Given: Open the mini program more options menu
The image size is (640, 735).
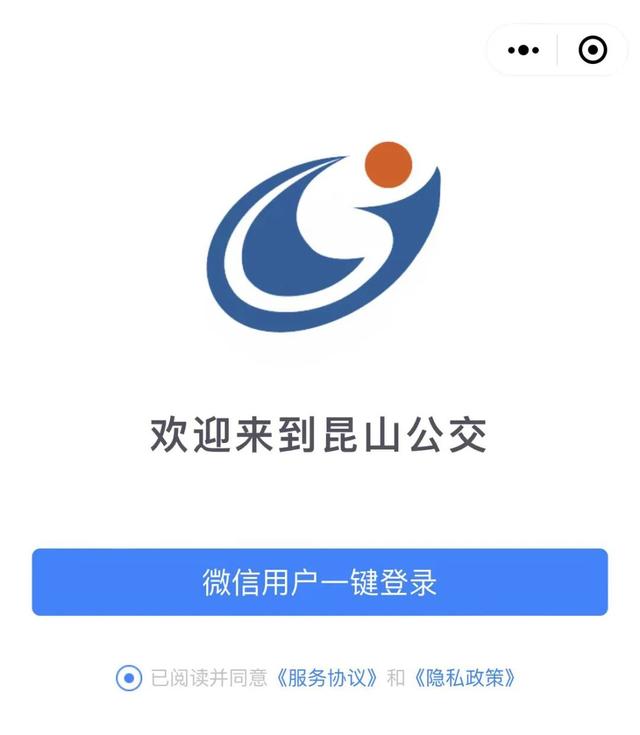Looking at the screenshot, I should click(x=523, y=50).
